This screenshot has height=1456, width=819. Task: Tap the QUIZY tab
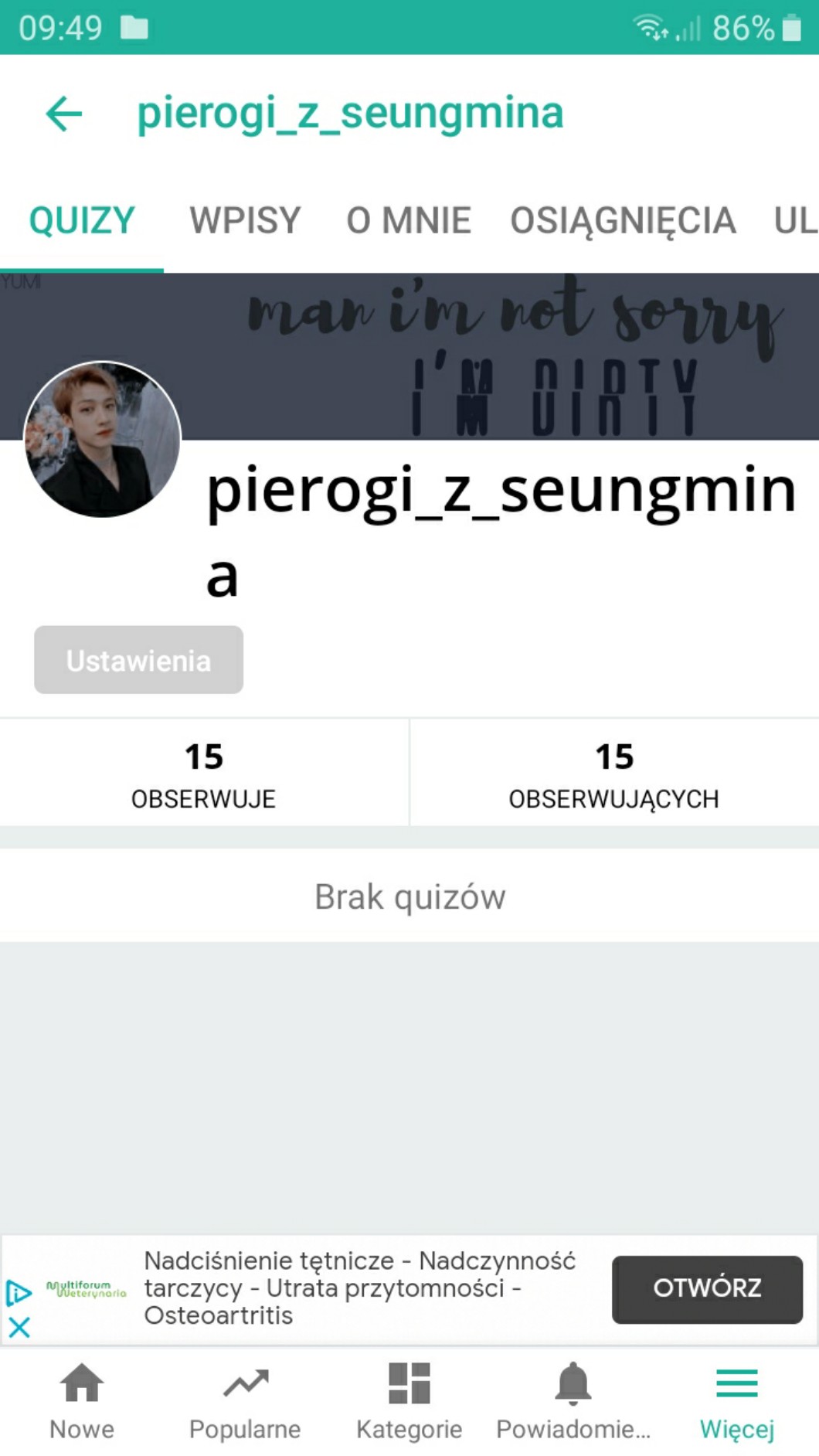pyautogui.click(x=82, y=220)
